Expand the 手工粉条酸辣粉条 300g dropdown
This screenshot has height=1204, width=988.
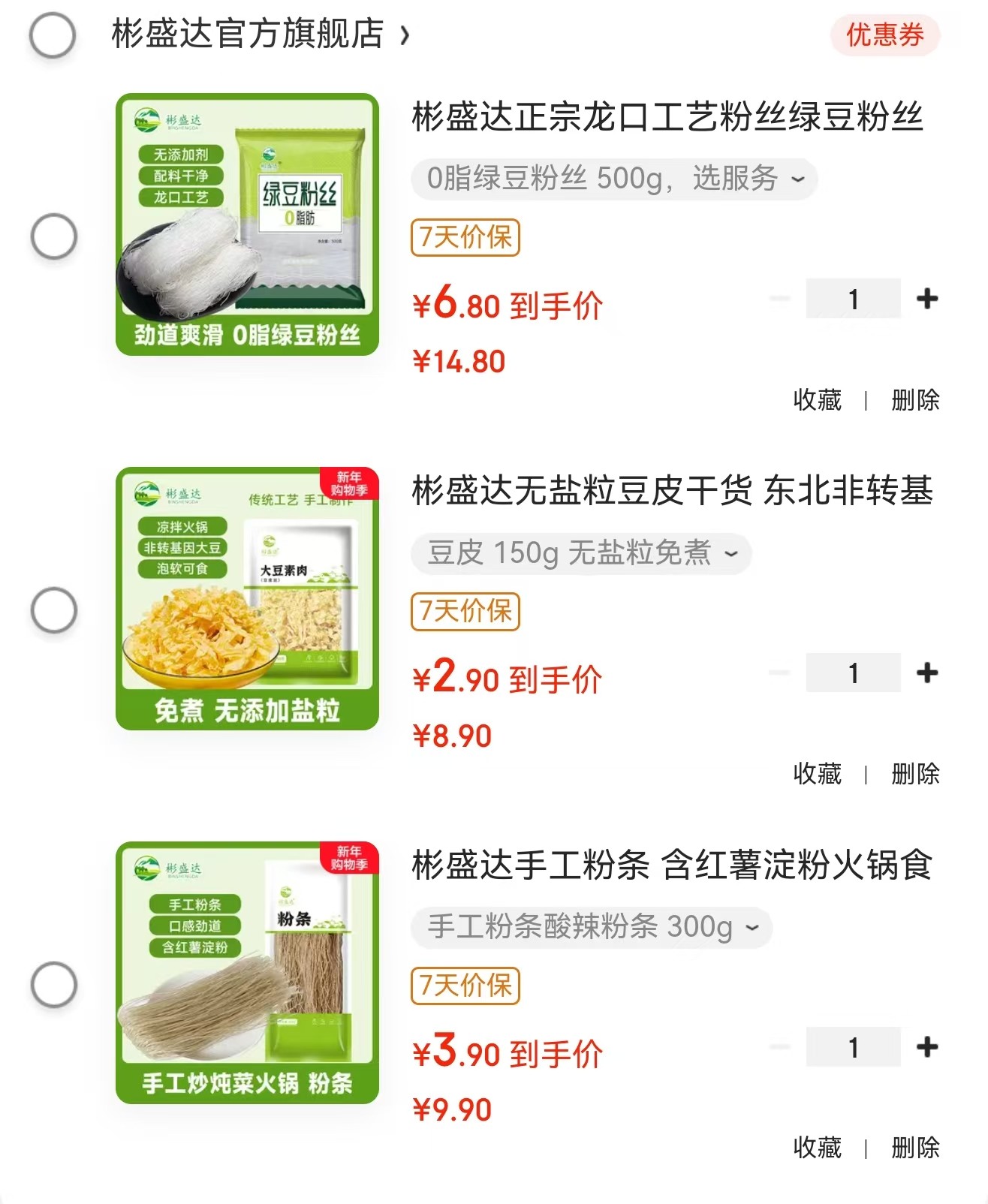click(x=591, y=927)
